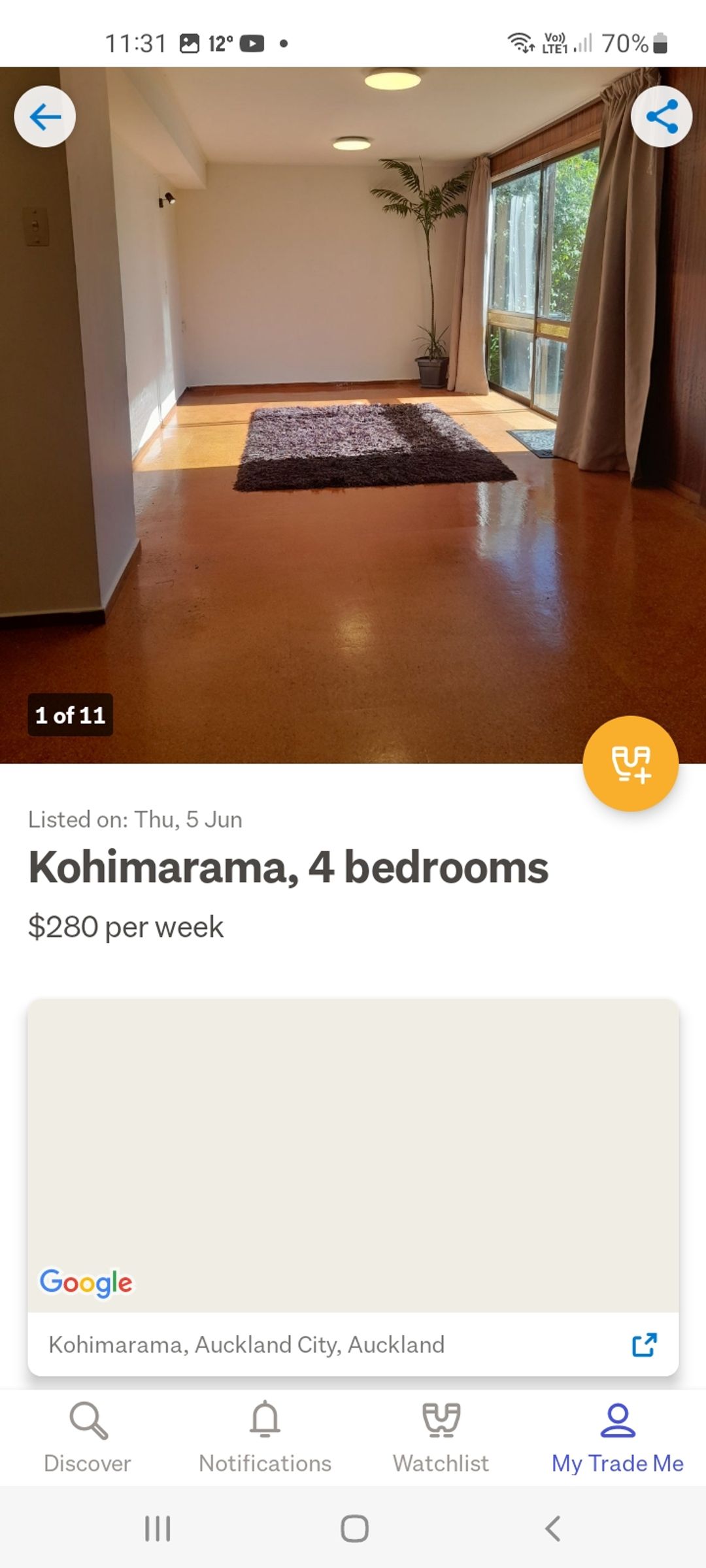The height and width of the screenshot is (1568, 706).
Task: Open the address in external maps
Action: pyautogui.click(x=644, y=1345)
